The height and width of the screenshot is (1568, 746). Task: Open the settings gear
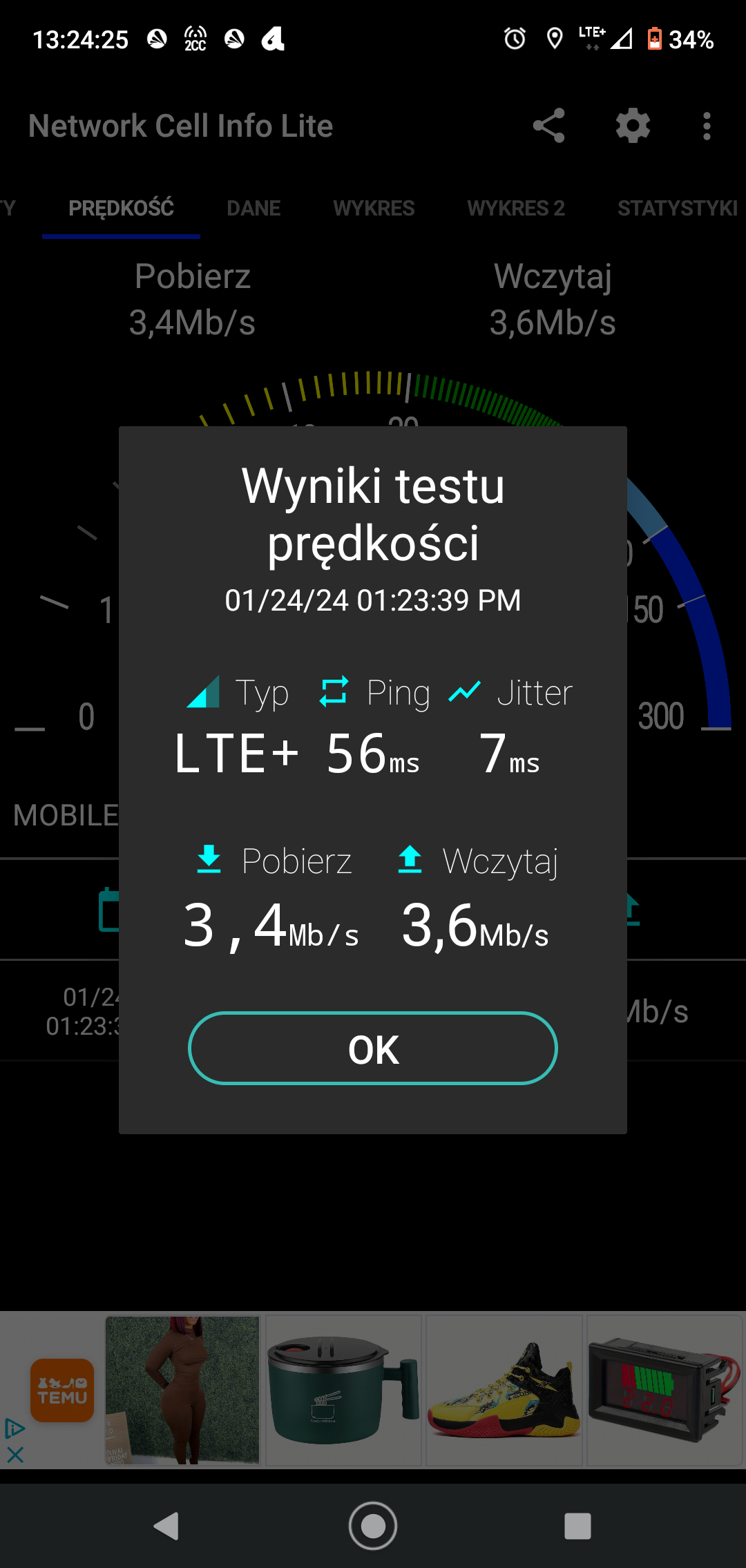coord(633,126)
